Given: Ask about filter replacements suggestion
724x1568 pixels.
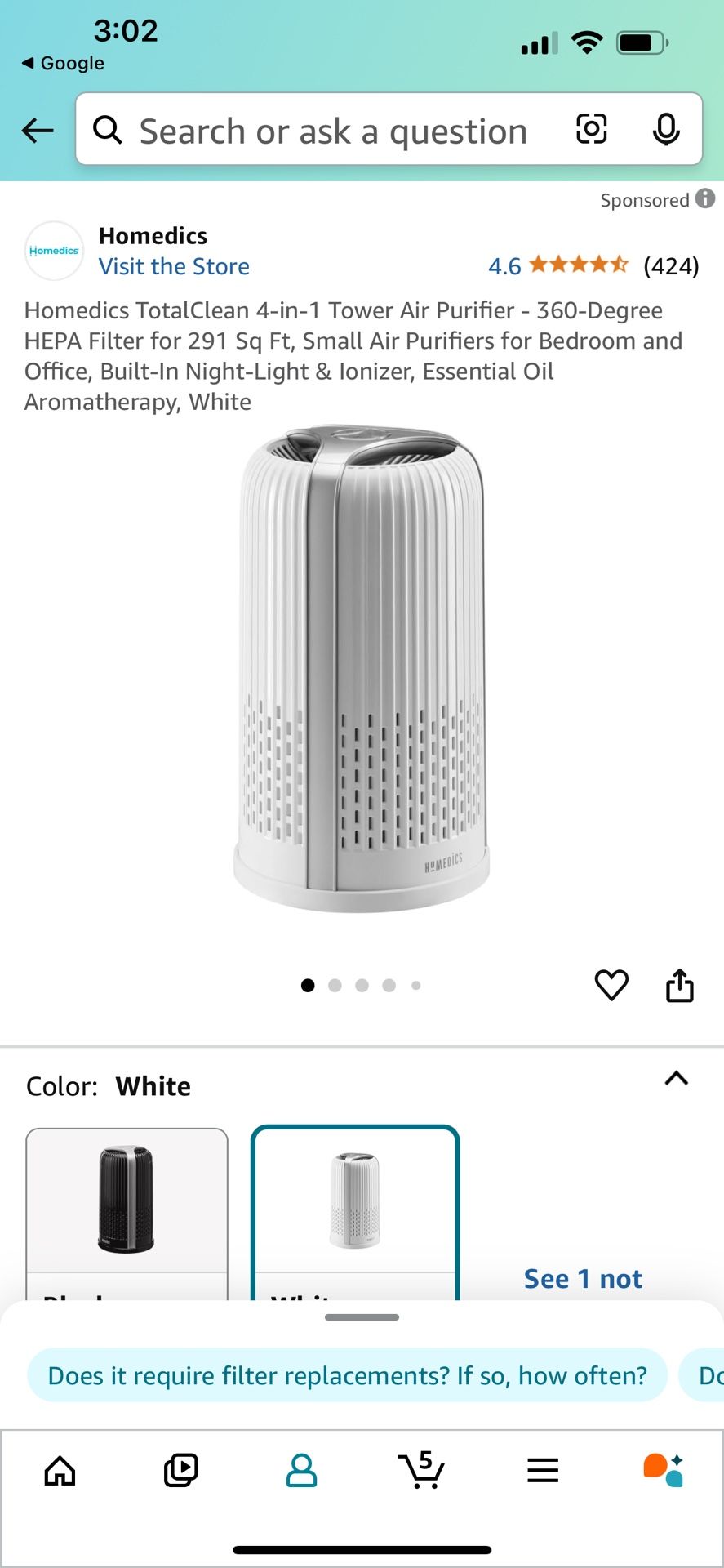Looking at the screenshot, I should pos(347,1375).
